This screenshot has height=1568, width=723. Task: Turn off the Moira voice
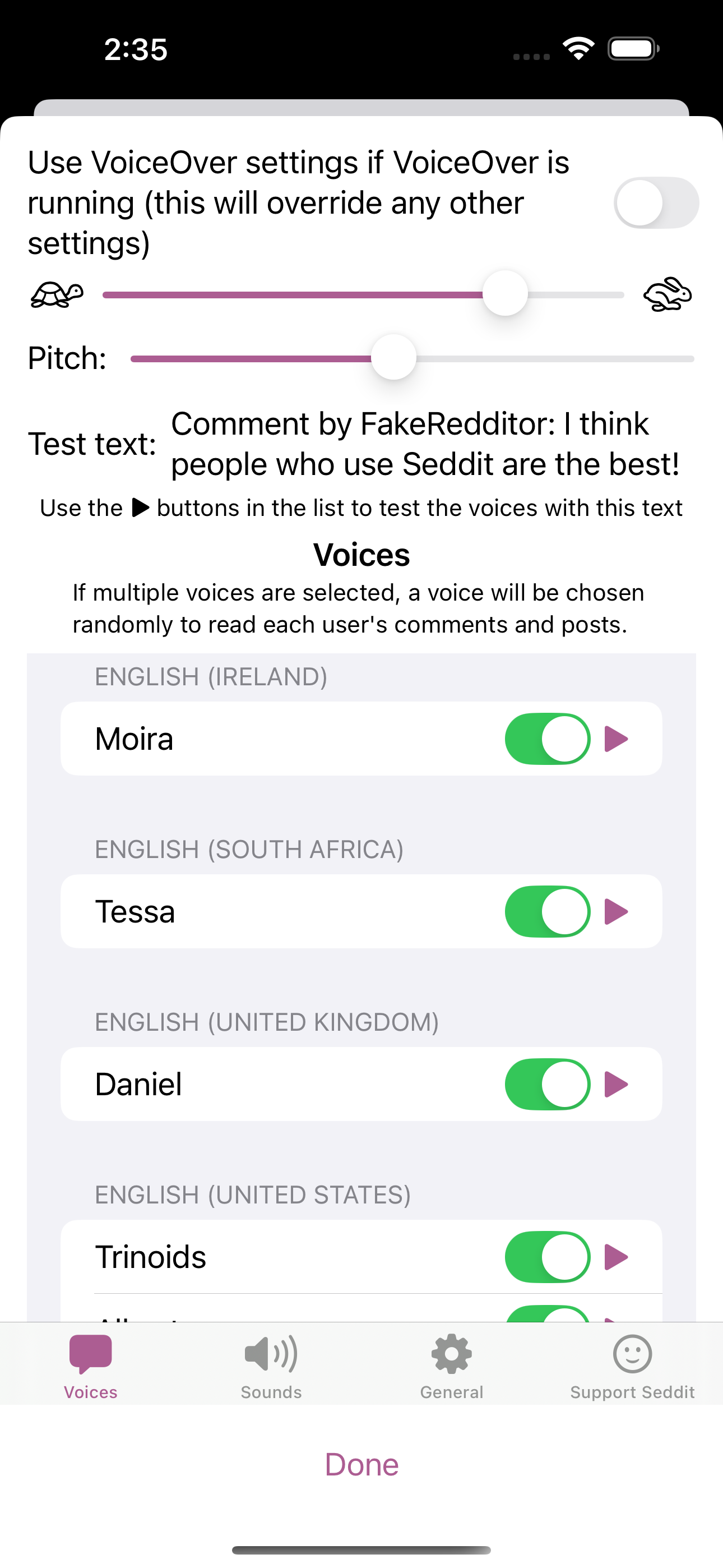(x=547, y=739)
